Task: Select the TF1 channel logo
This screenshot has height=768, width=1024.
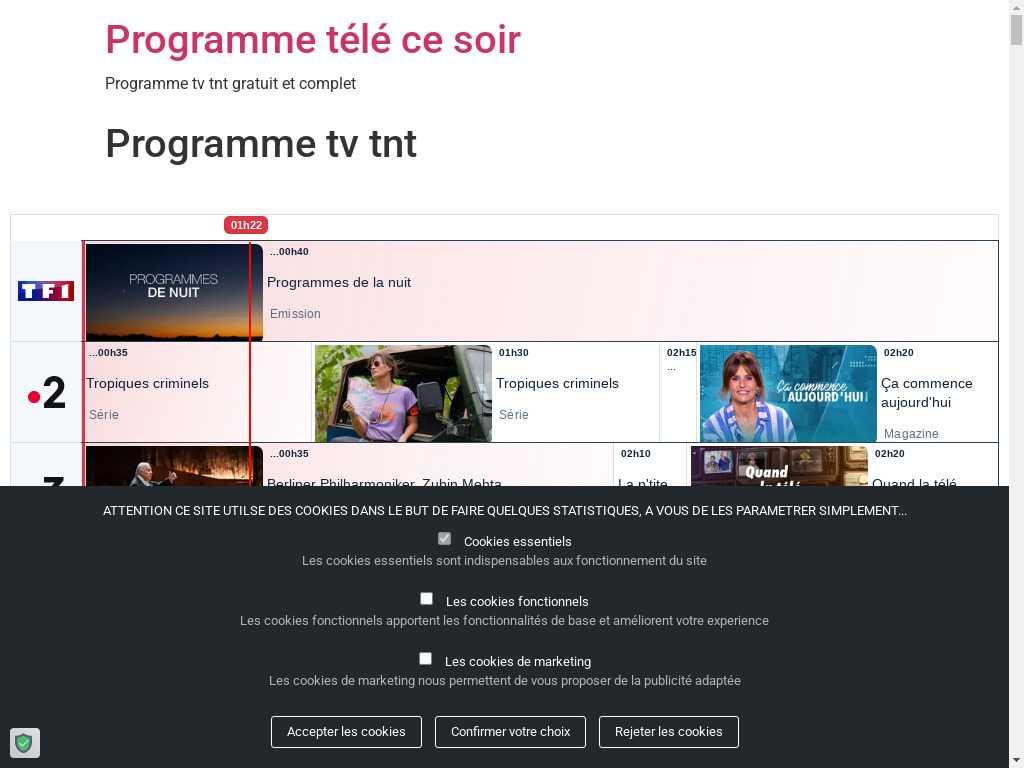Action: pos(46,291)
